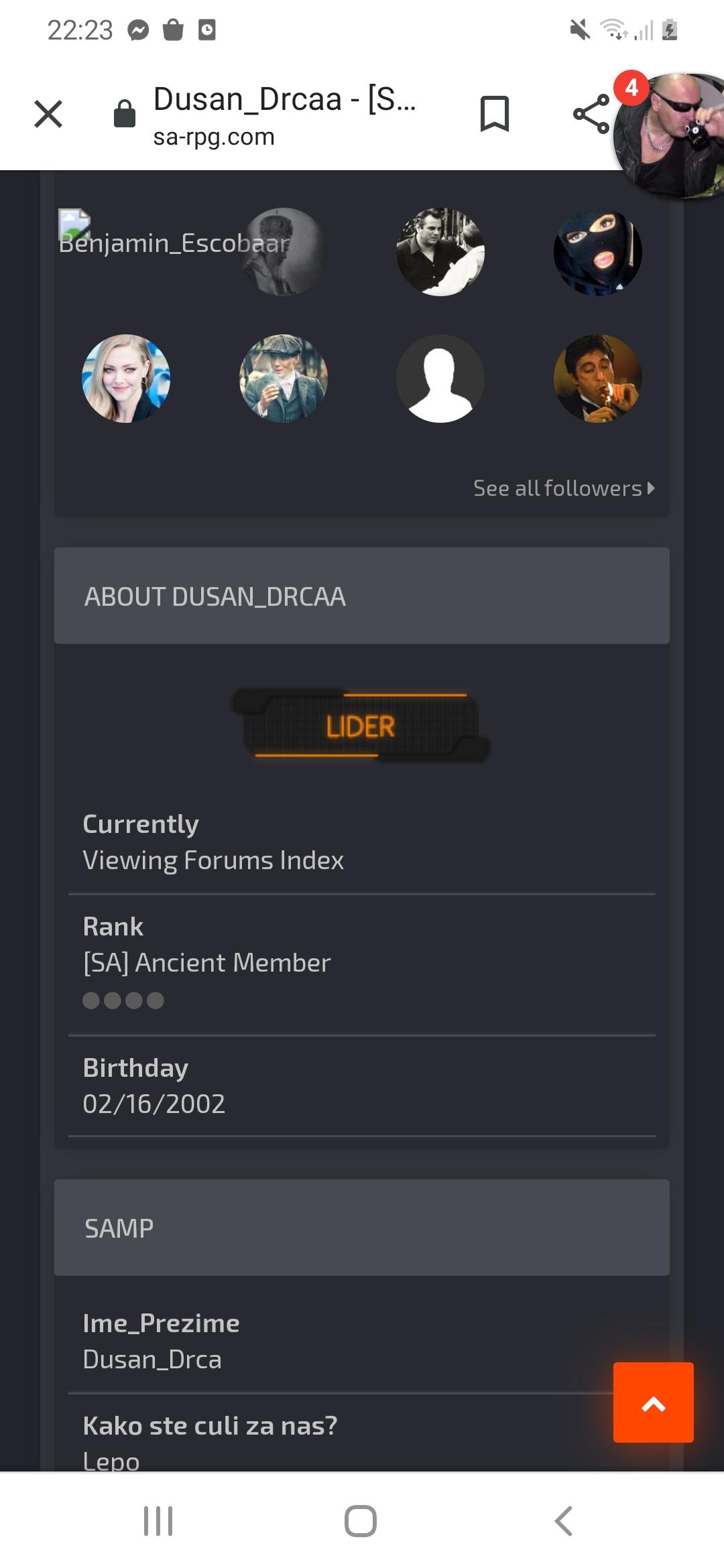This screenshot has width=724, height=1568.
Task: Open the black-and-white two-men avatar follower
Action: tap(440, 252)
